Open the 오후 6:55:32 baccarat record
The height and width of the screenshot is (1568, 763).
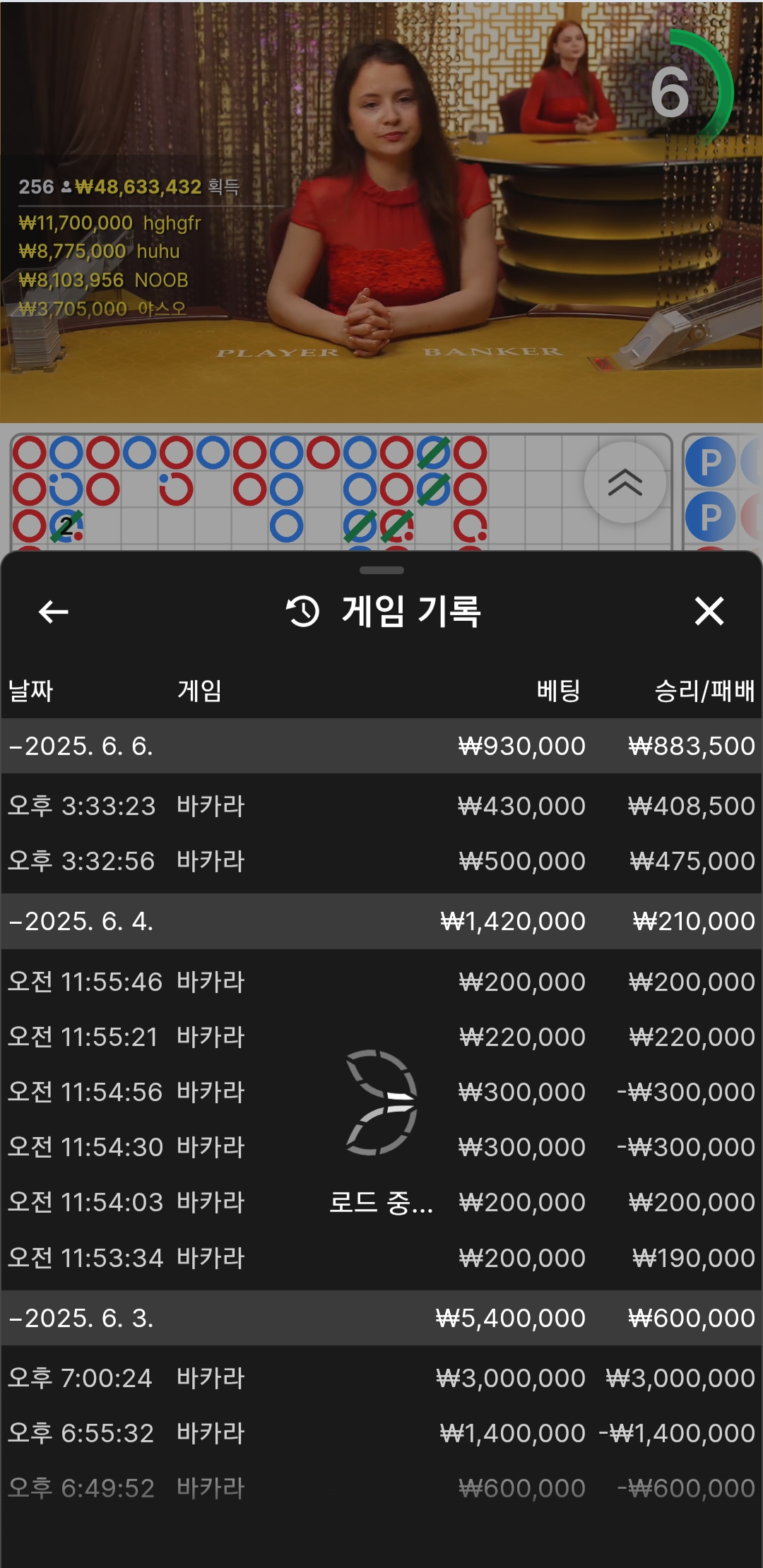point(381,1433)
